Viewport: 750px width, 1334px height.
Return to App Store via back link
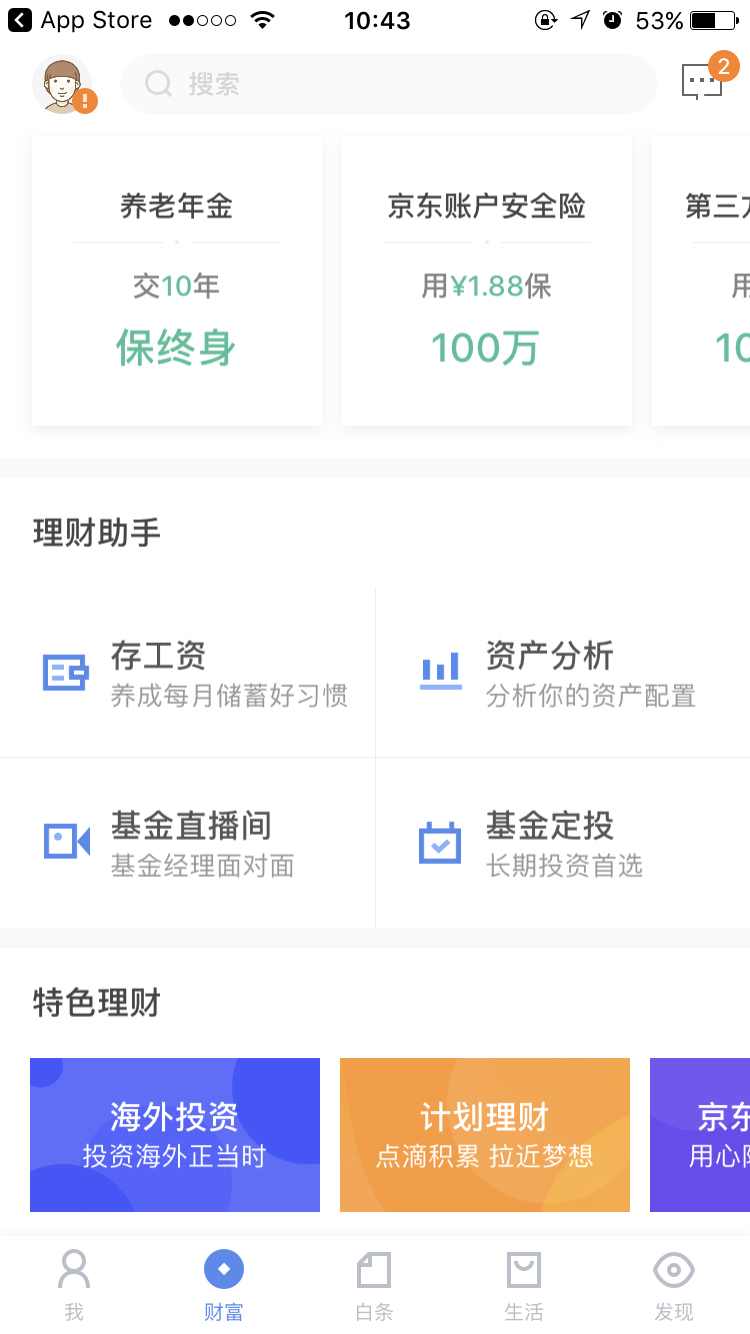click(x=80, y=20)
